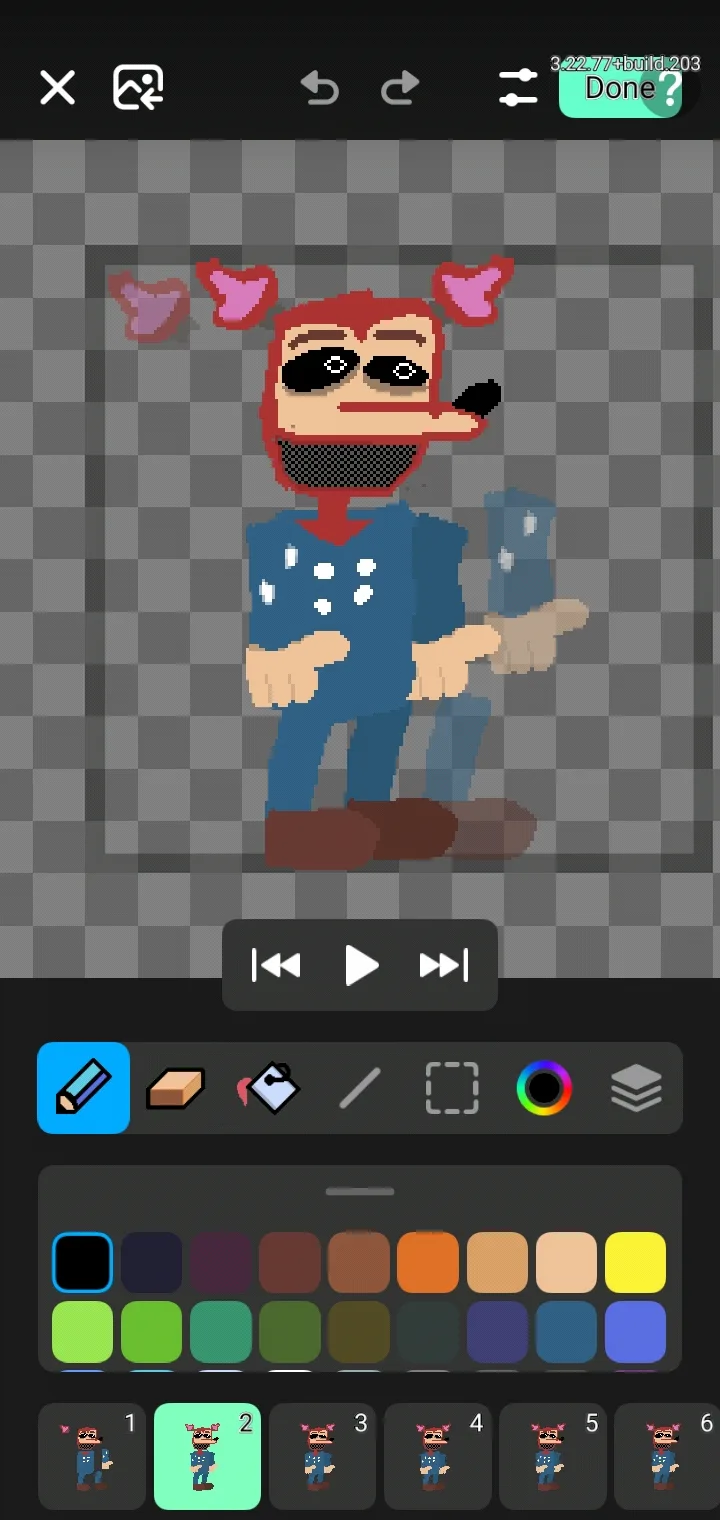This screenshot has height=1520, width=720.
Task: Close the animation editor
Action: coord(57,88)
